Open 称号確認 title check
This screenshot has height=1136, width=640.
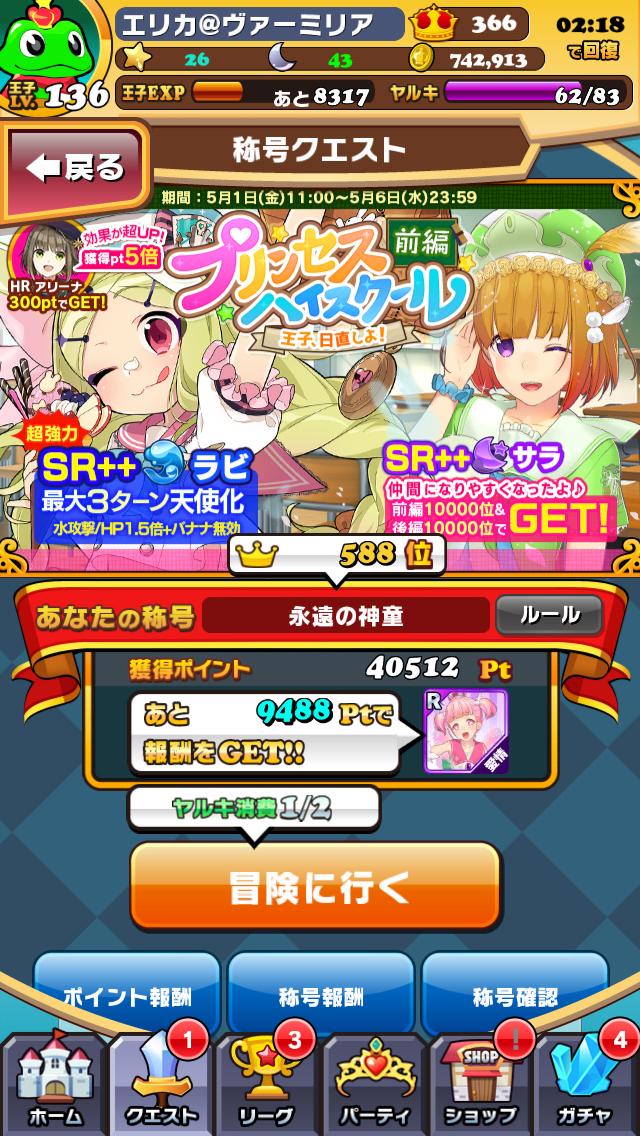pyautogui.click(x=514, y=995)
